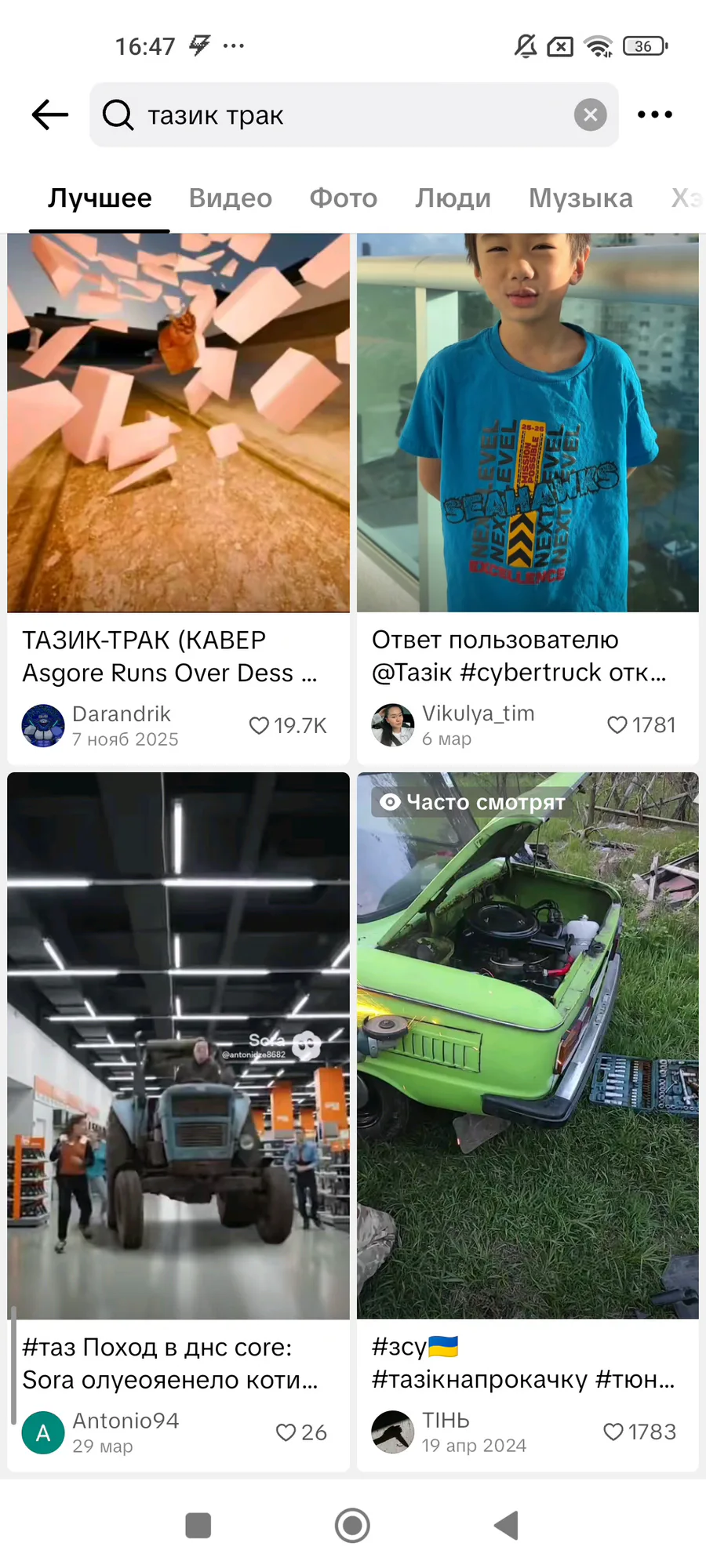Switch to the Фото tab
The image size is (706, 1568).
[x=343, y=198]
